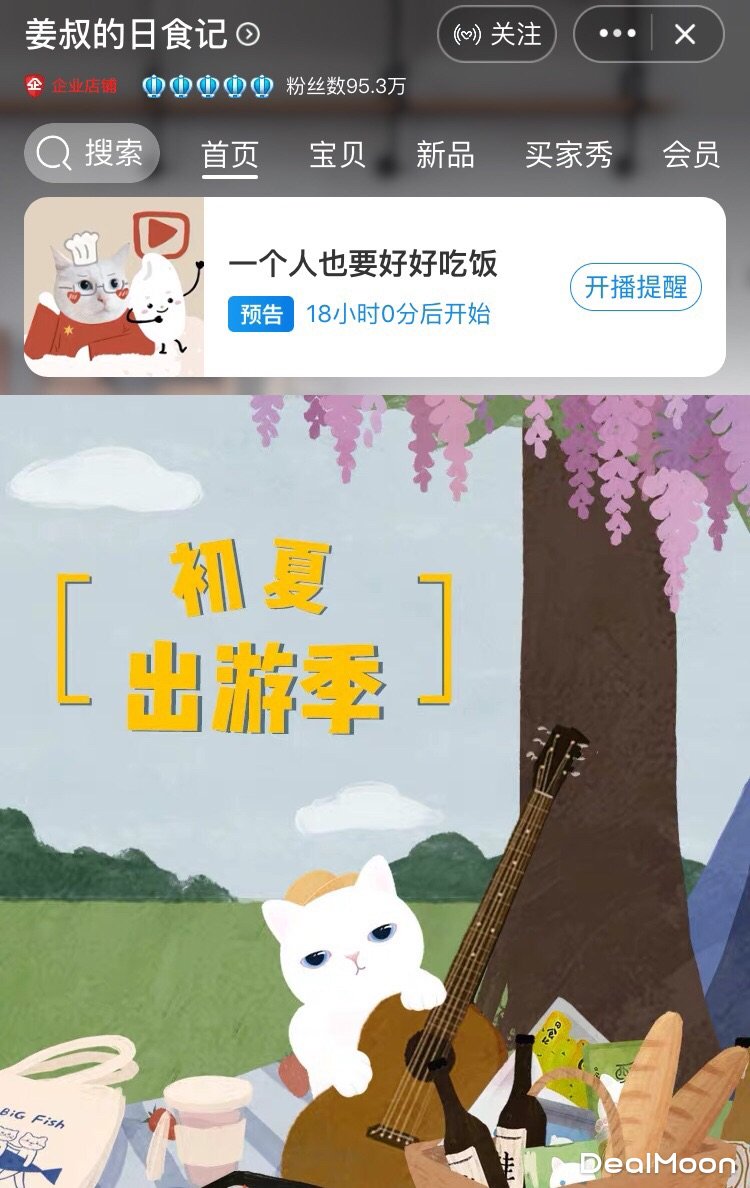Follow the store with 关注 button

497,35
